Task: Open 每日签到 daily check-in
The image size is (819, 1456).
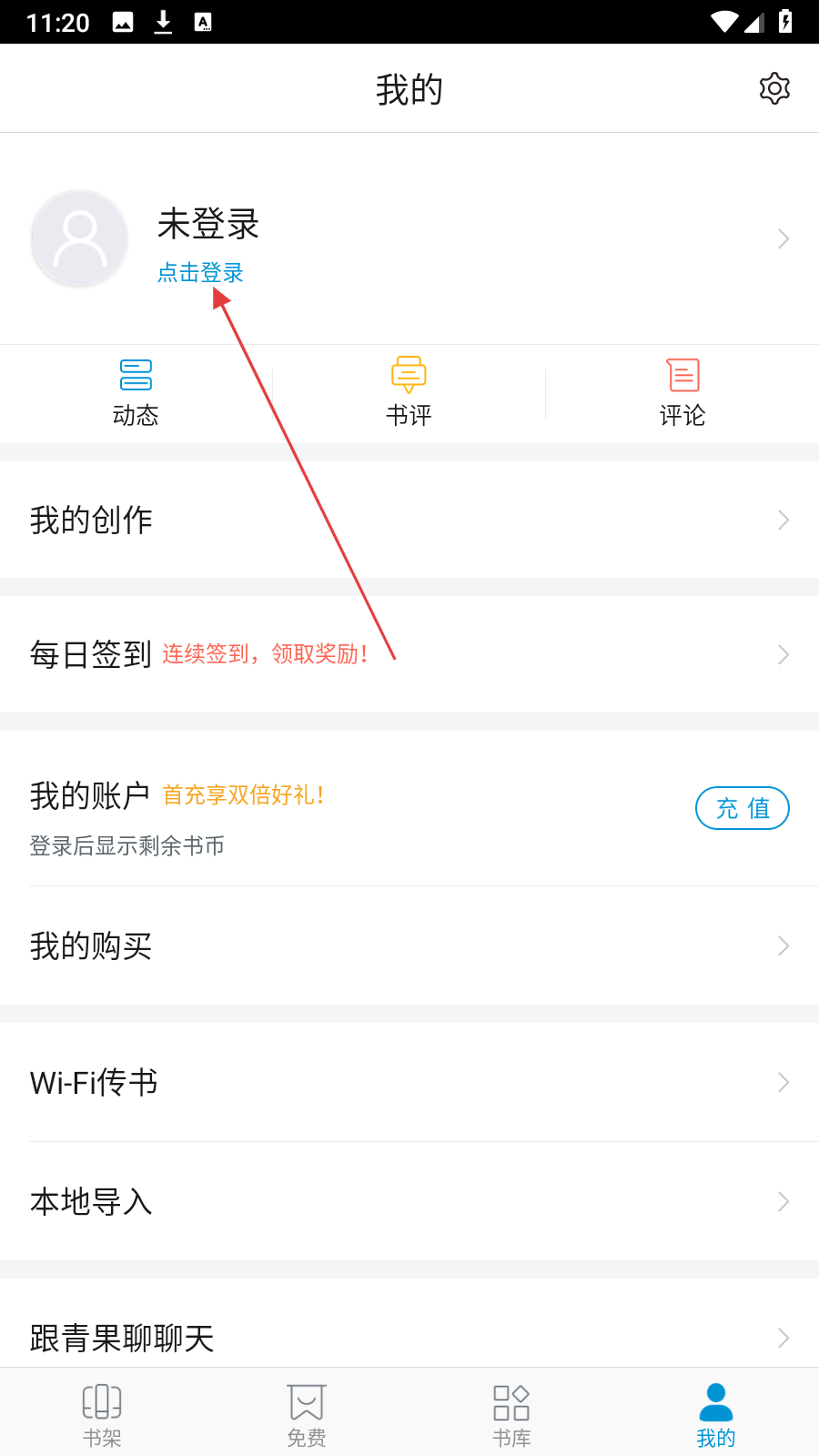Action: [x=409, y=654]
